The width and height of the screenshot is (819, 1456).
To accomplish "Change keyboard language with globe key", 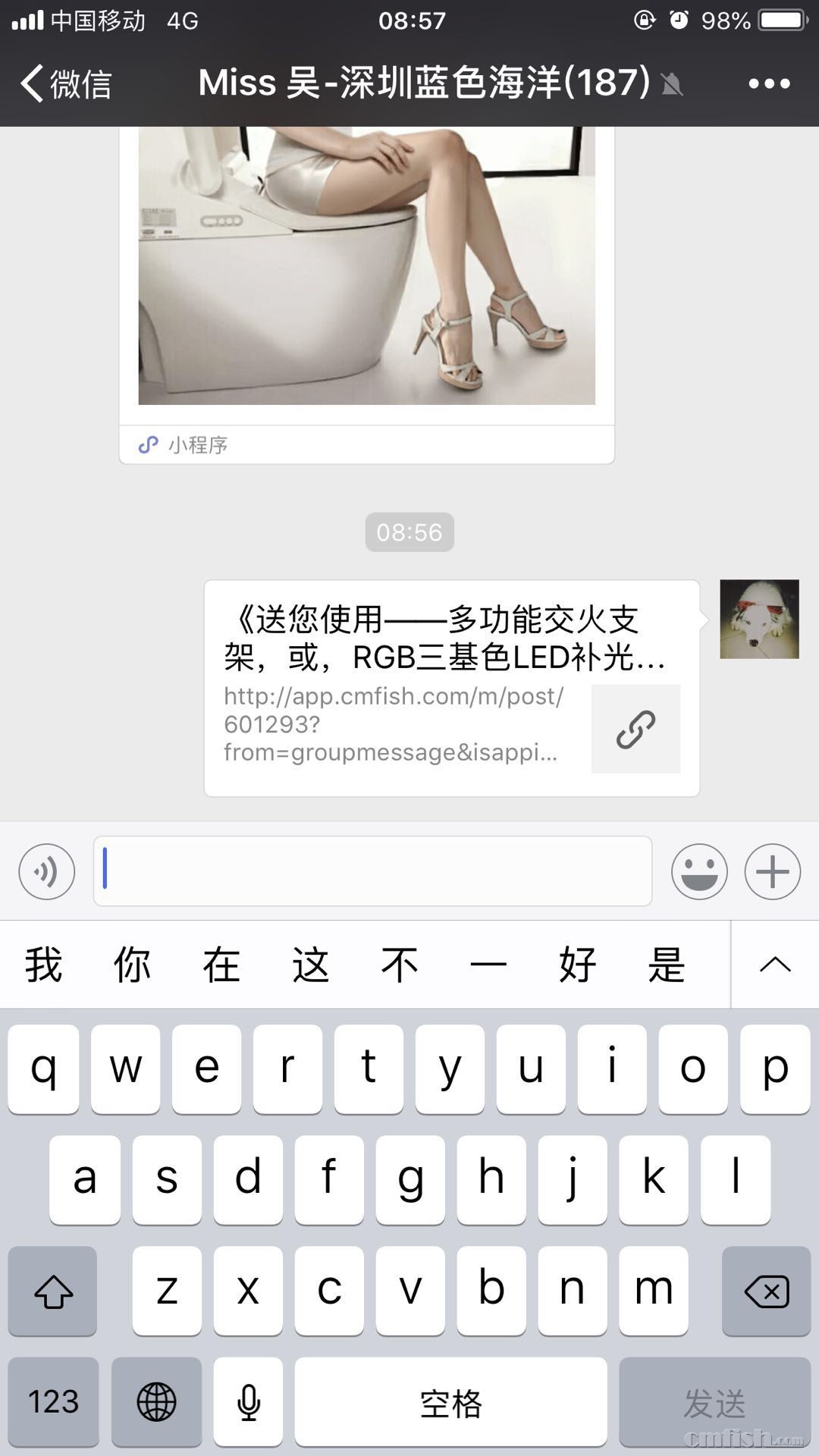I will click(156, 1401).
